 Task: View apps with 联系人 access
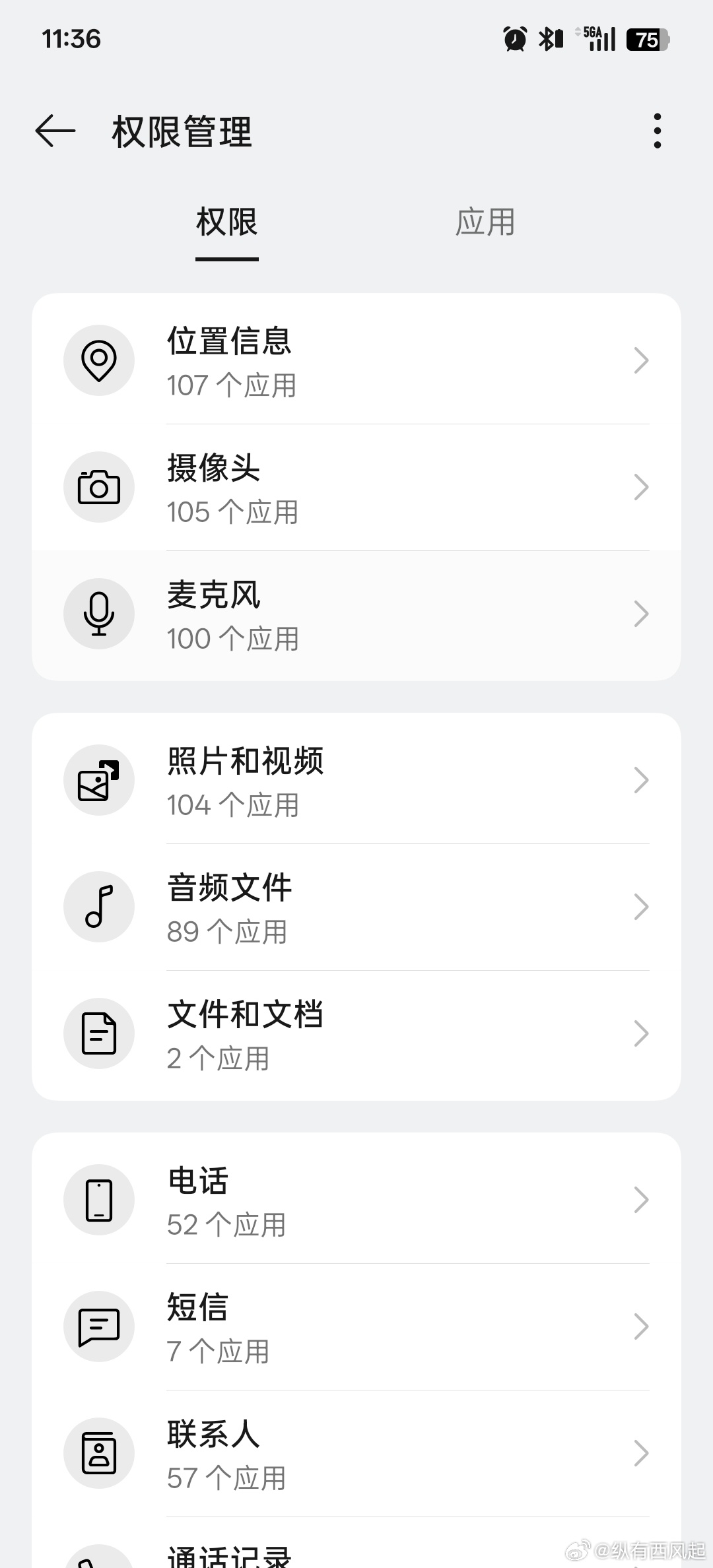[356, 1454]
